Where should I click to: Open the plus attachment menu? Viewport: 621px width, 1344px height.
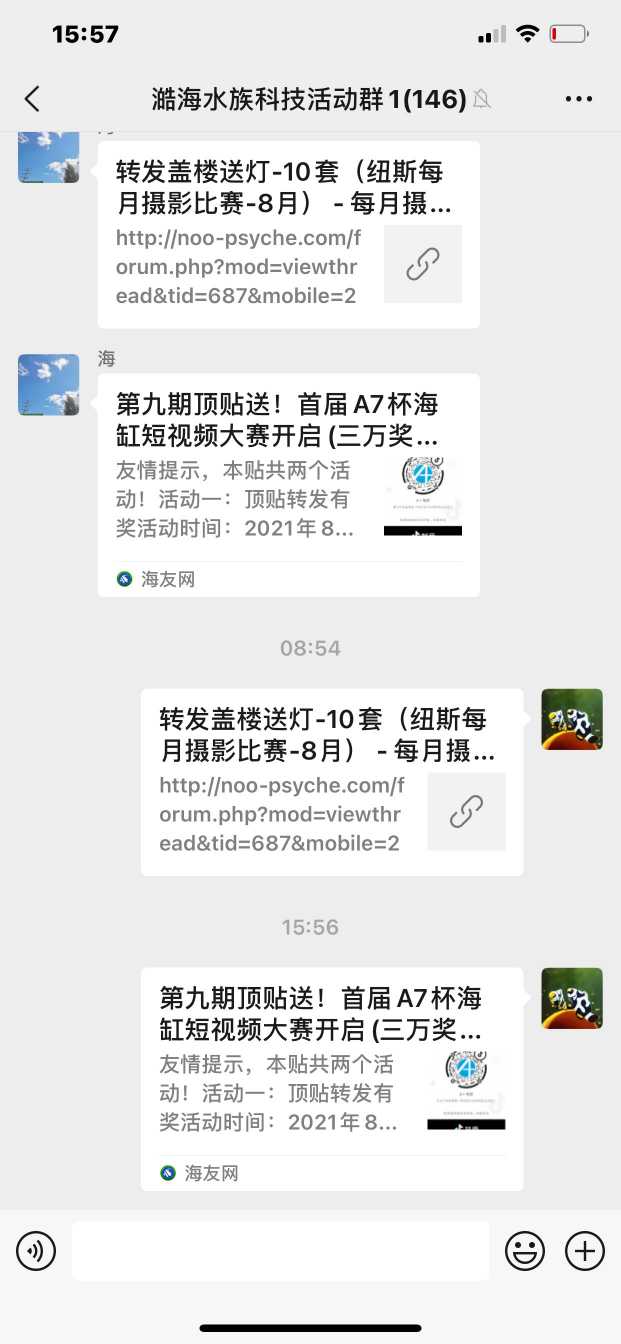pyautogui.click(x=585, y=1251)
